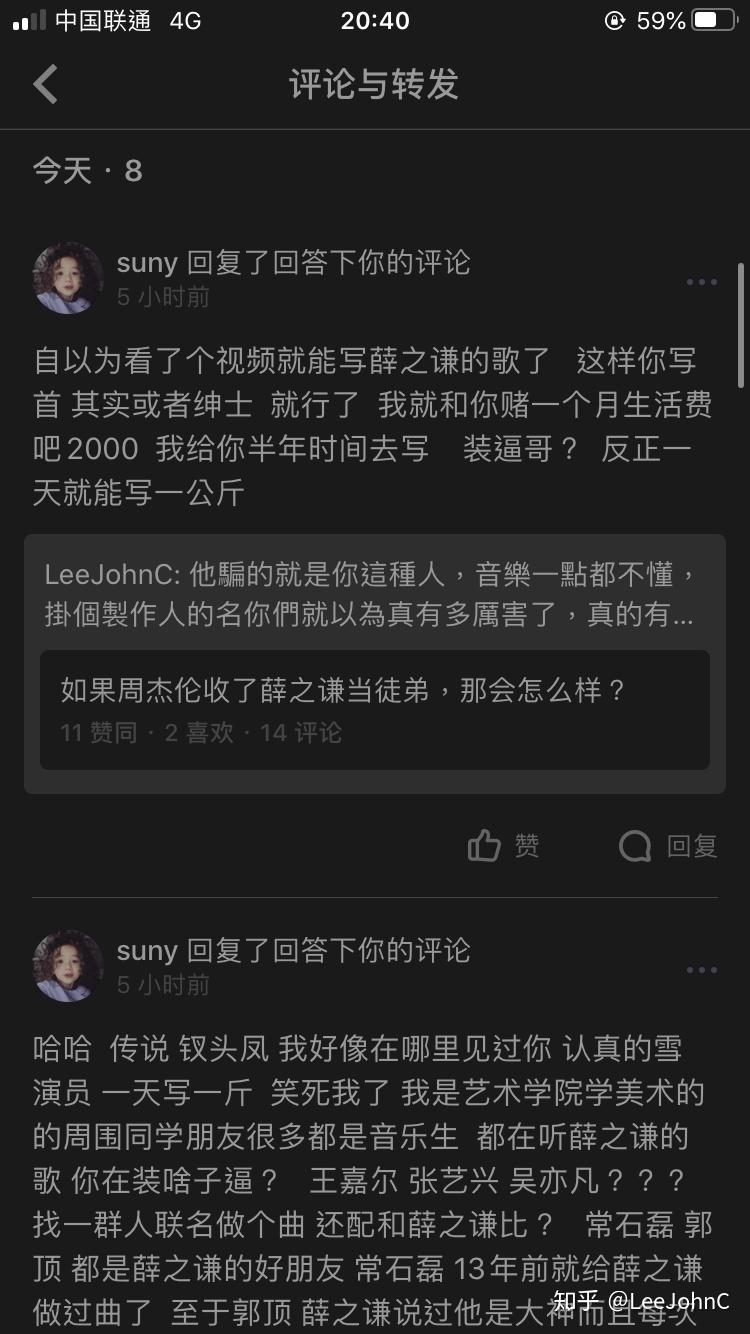The image size is (750, 1334).
Task: Like suny's first comment with 赞
Action: point(504,846)
